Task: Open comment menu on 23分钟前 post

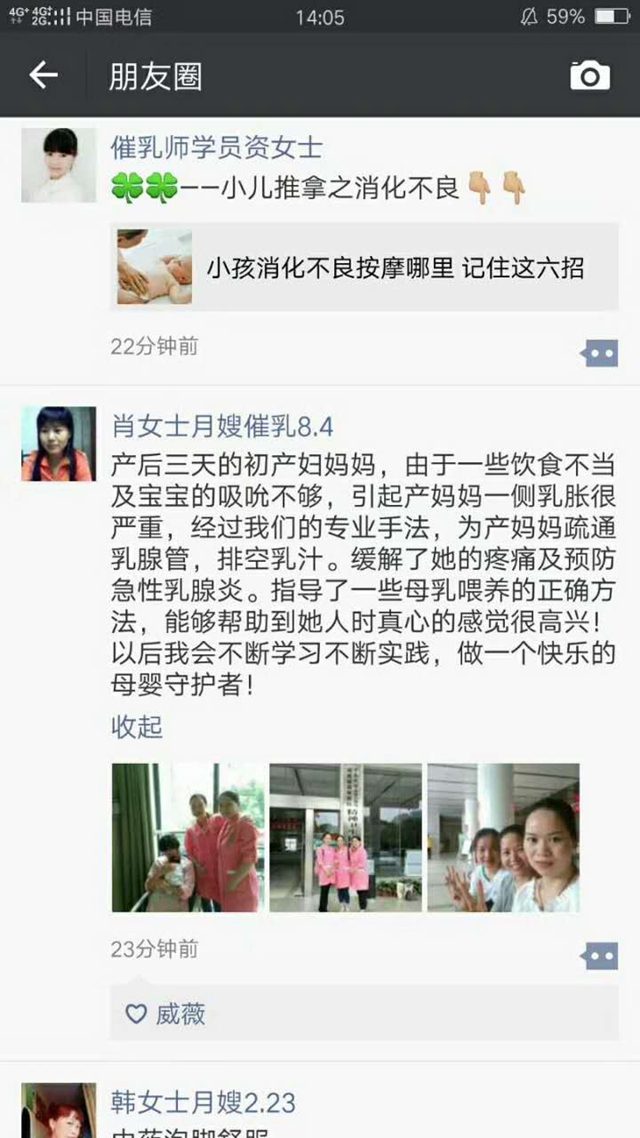Action: click(x=599, y=955)
